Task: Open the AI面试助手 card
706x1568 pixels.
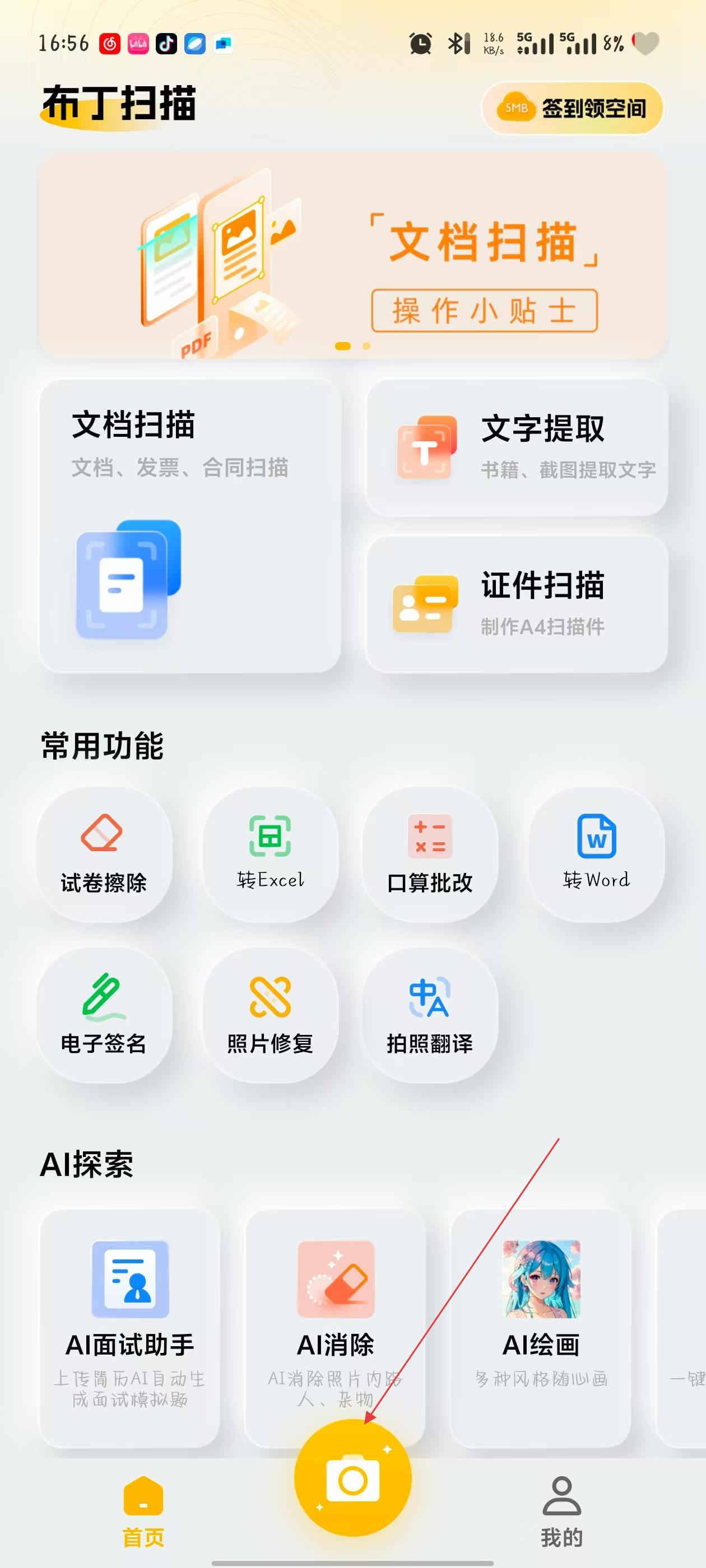Action: click(x=130, y=1327)
